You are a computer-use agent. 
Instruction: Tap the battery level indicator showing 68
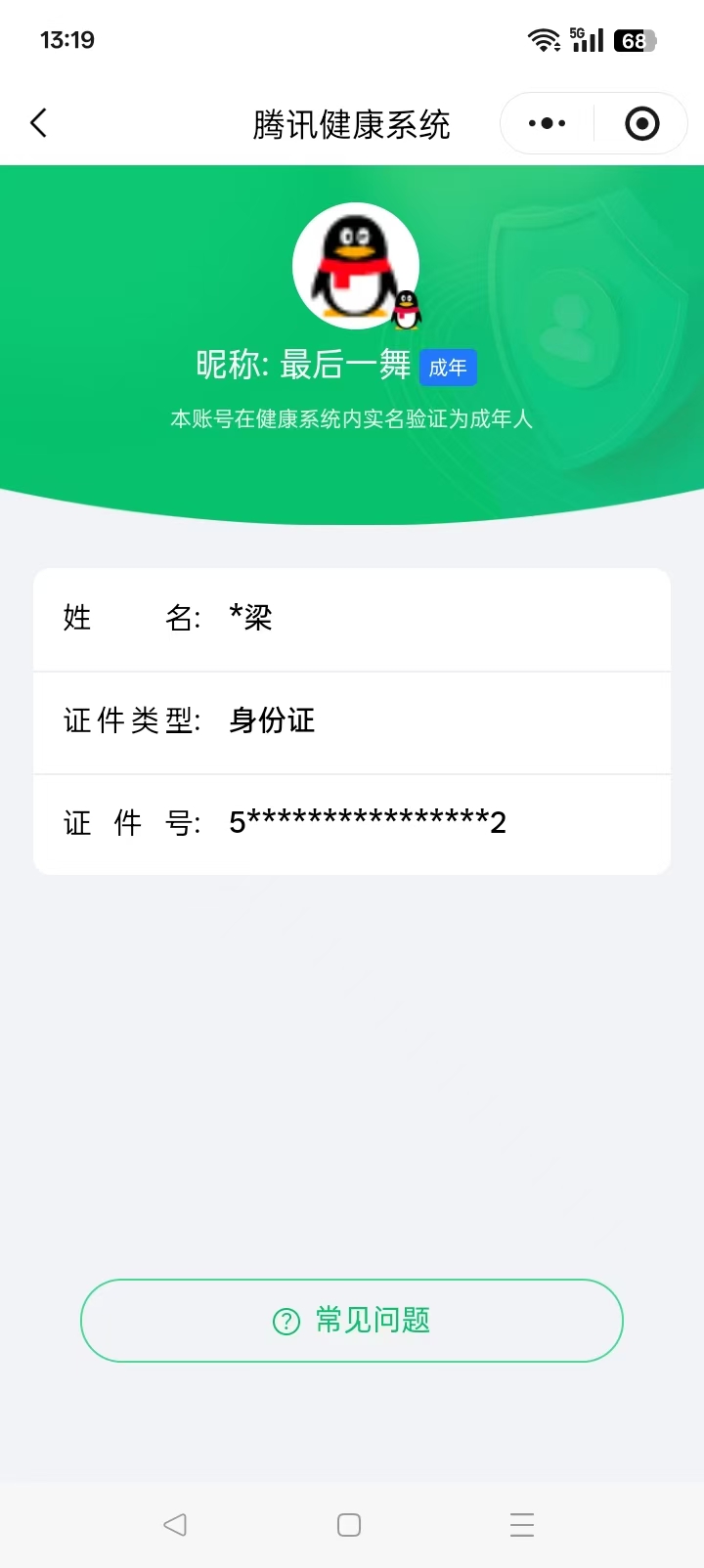click(x=634, y=41)
